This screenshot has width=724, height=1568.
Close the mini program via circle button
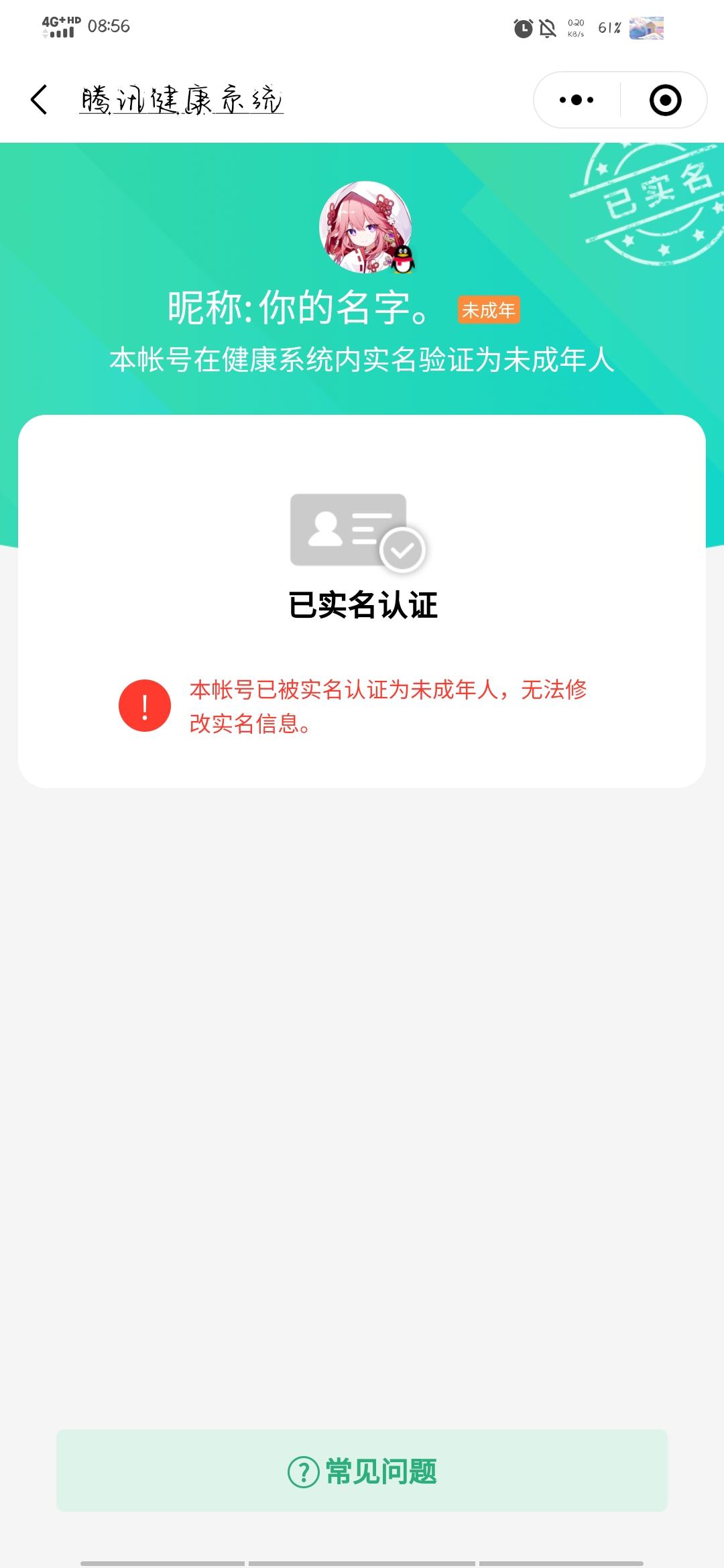coord(662,99)
